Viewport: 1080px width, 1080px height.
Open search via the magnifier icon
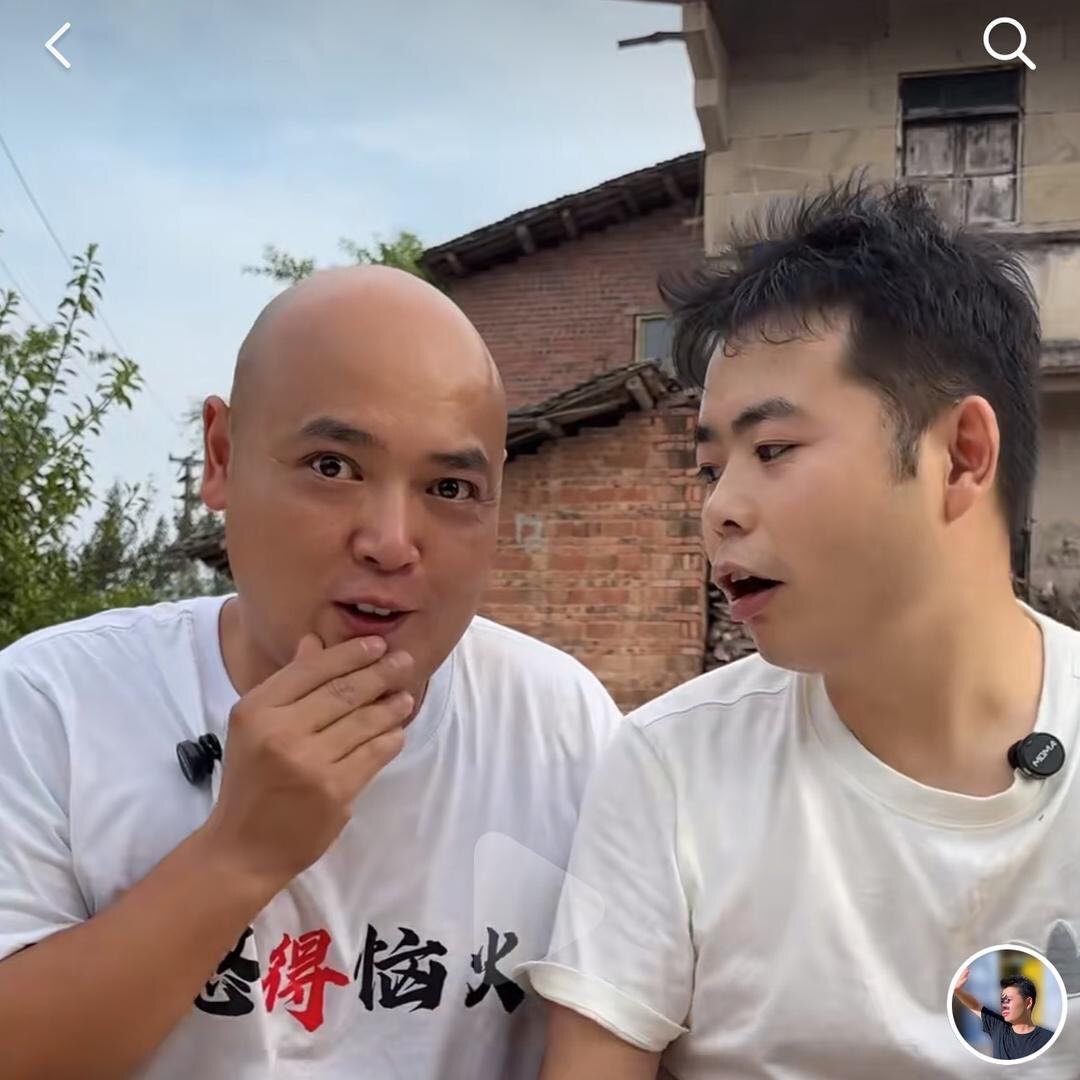tap(1007, 44)
